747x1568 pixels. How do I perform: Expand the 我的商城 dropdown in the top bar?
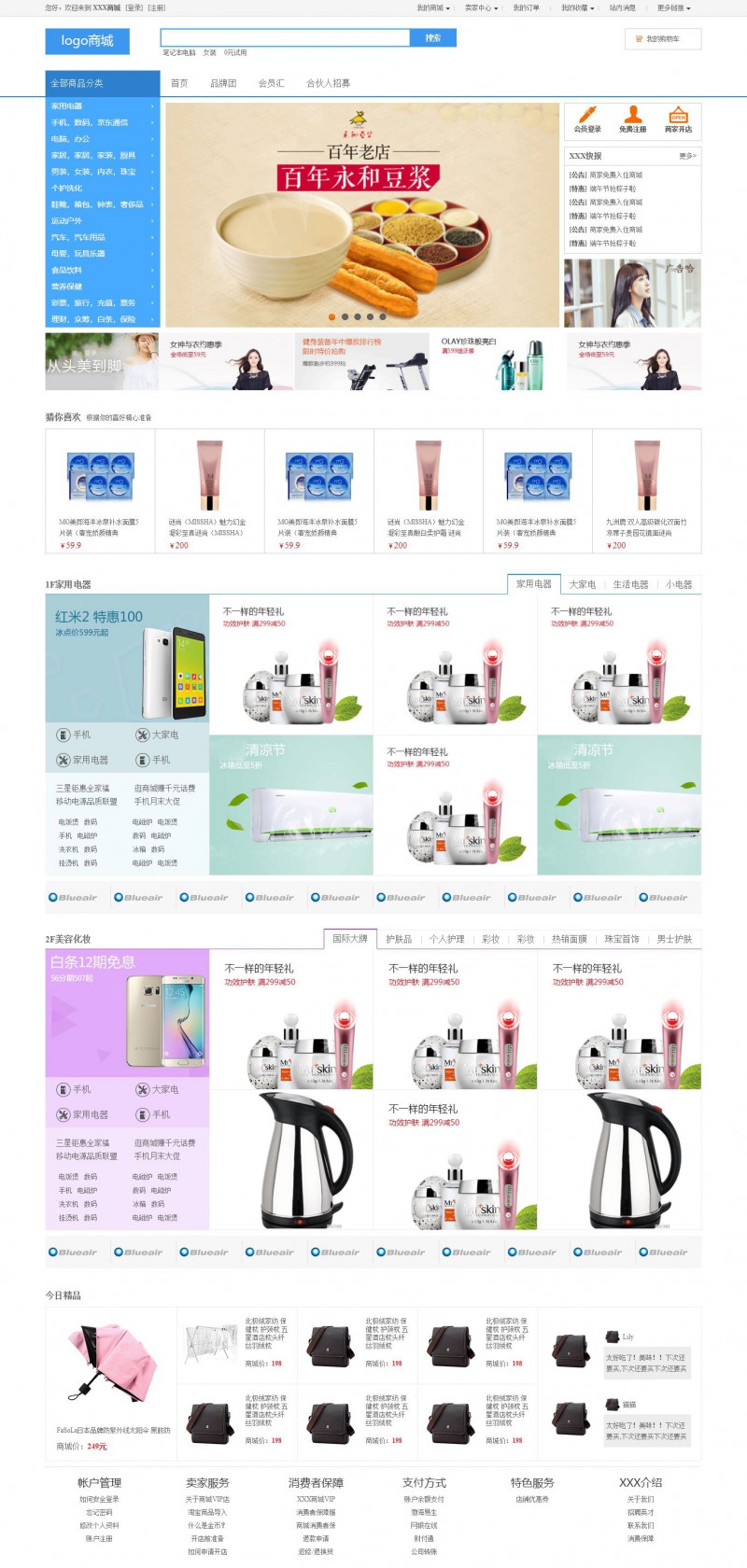pyautogui.click(x=432, y=7)
